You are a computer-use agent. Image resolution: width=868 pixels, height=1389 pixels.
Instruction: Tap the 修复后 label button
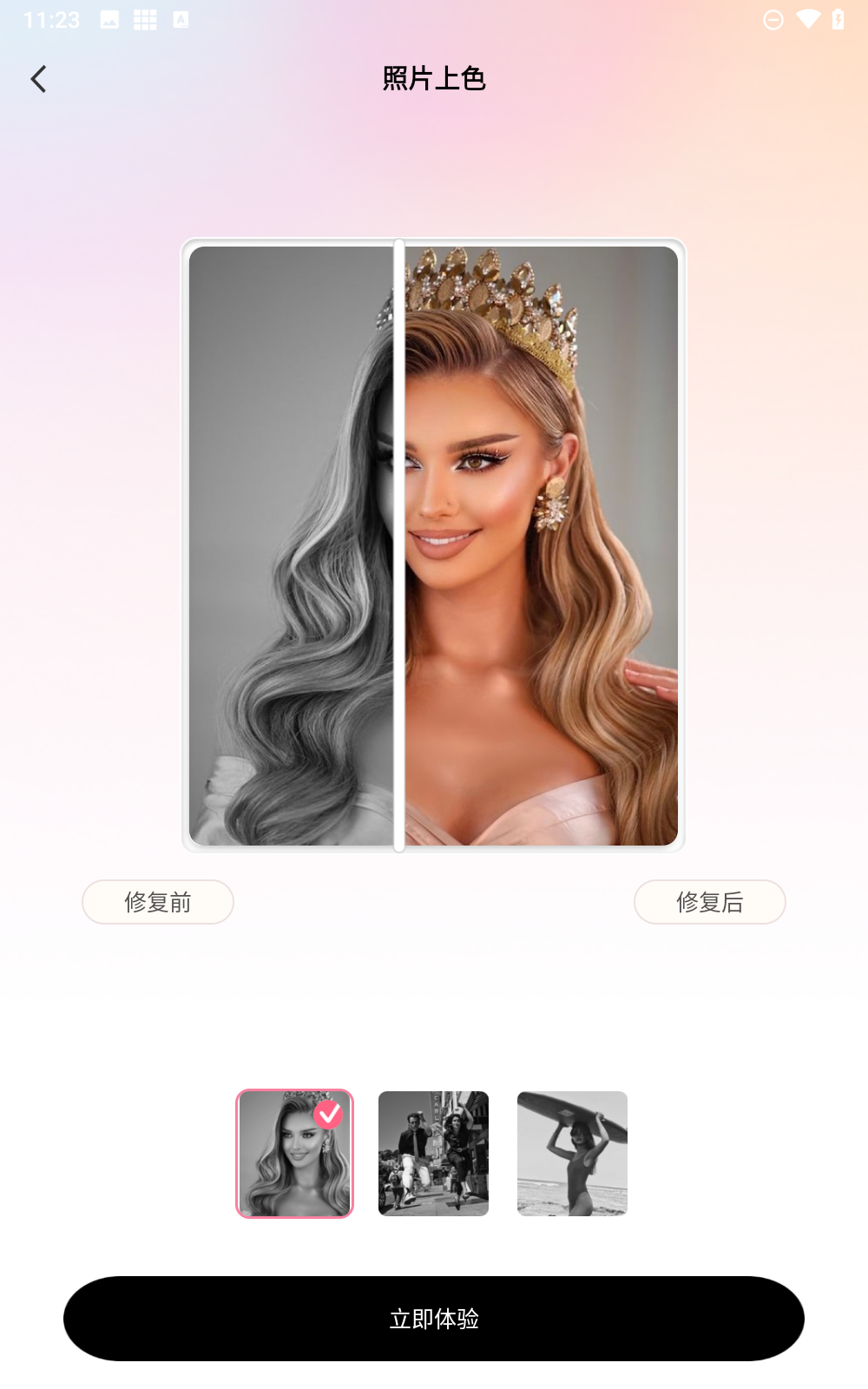click(709, 902)
